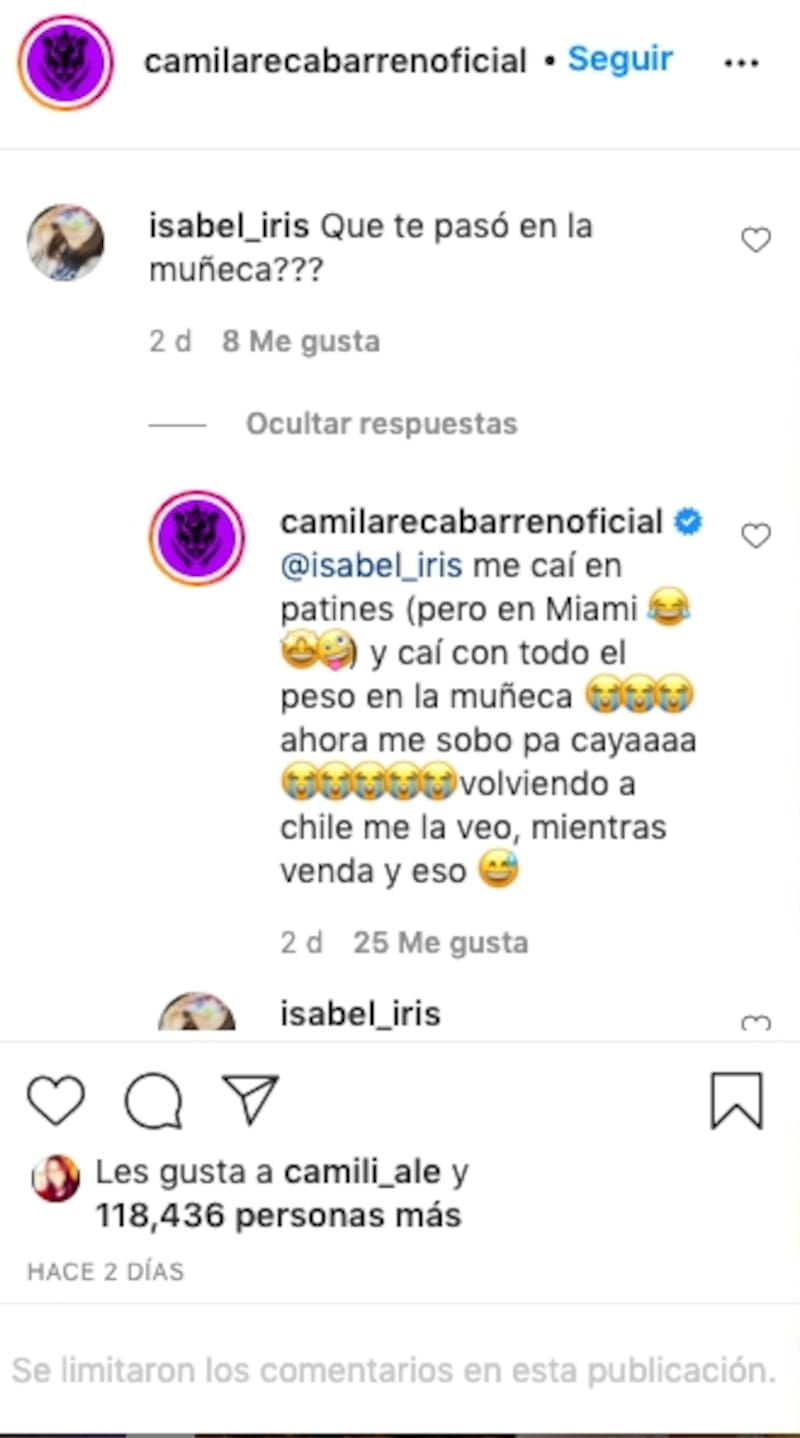Open the three-dot overflow menu
Screen dimensions: 800x1438
pos(741,63)
